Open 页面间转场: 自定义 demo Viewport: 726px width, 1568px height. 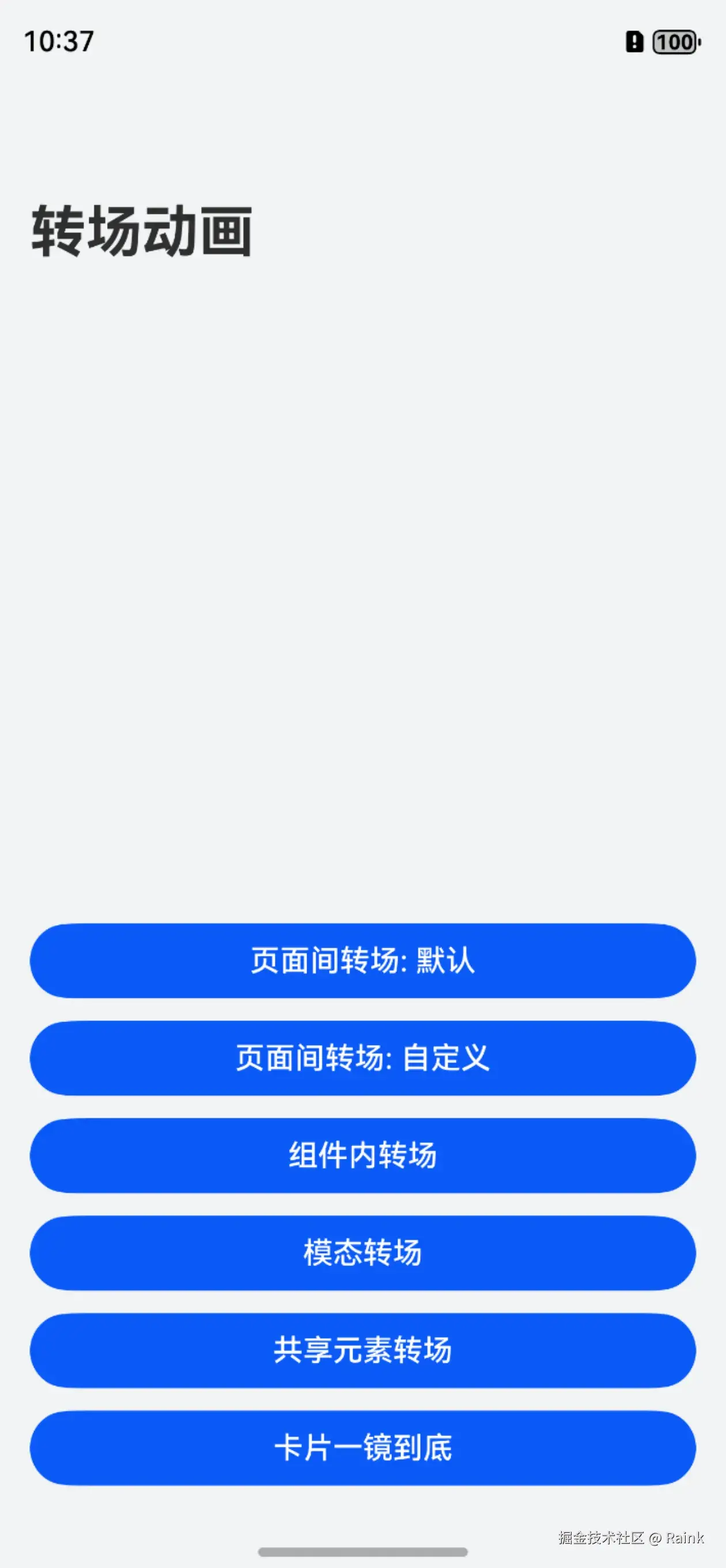point(362,1058)
